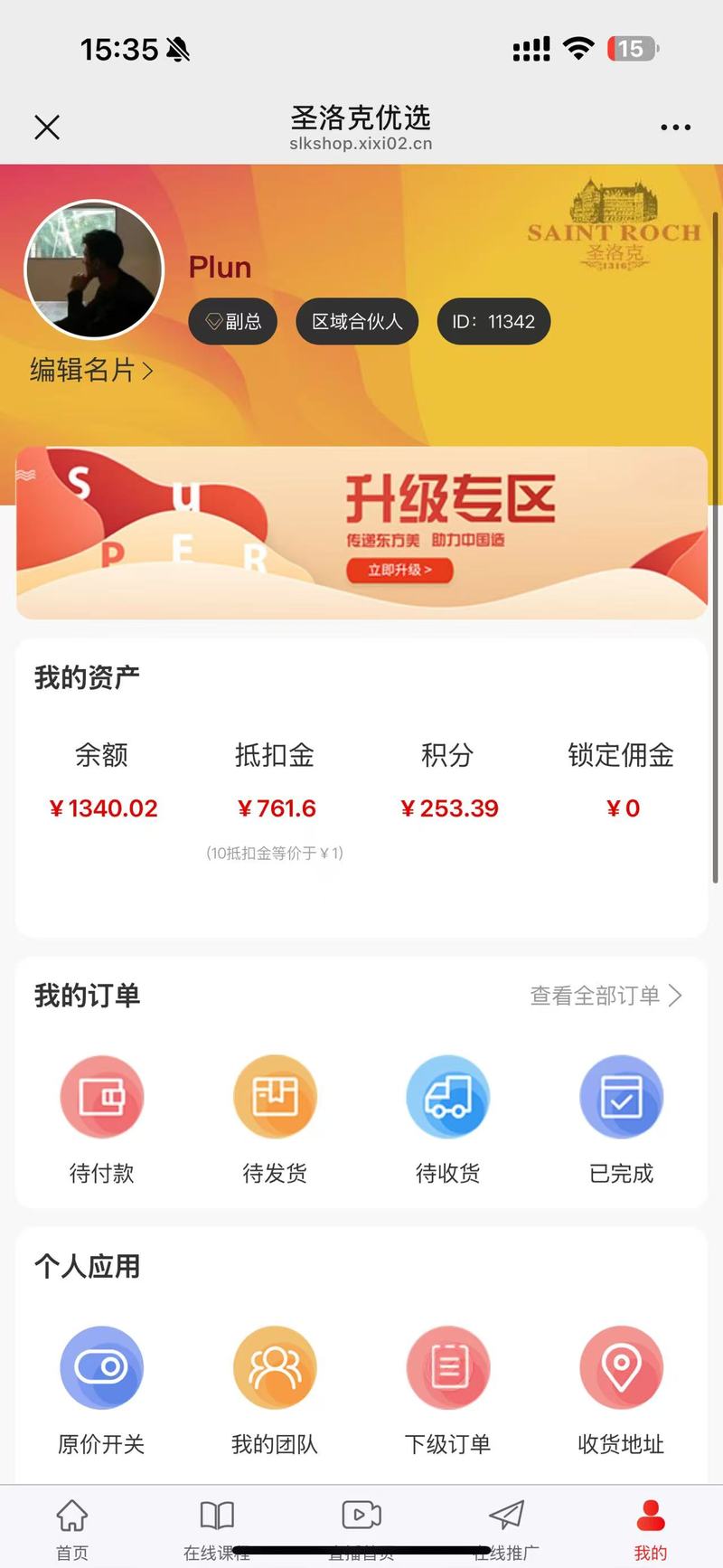Open the three-dot overflow menu
This screenshot has width=723, height=1568.
click(675, 128)
